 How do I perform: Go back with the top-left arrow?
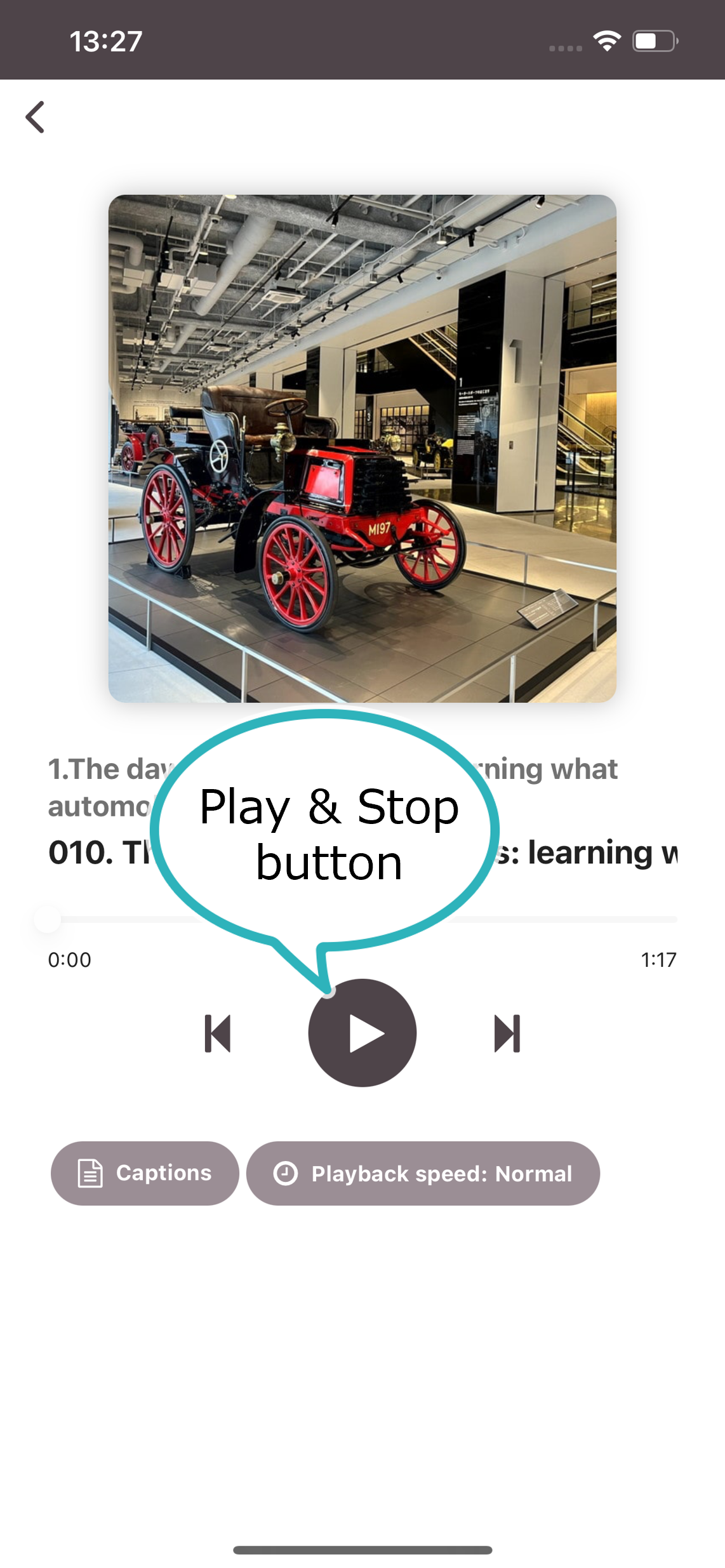pos(36,117)
